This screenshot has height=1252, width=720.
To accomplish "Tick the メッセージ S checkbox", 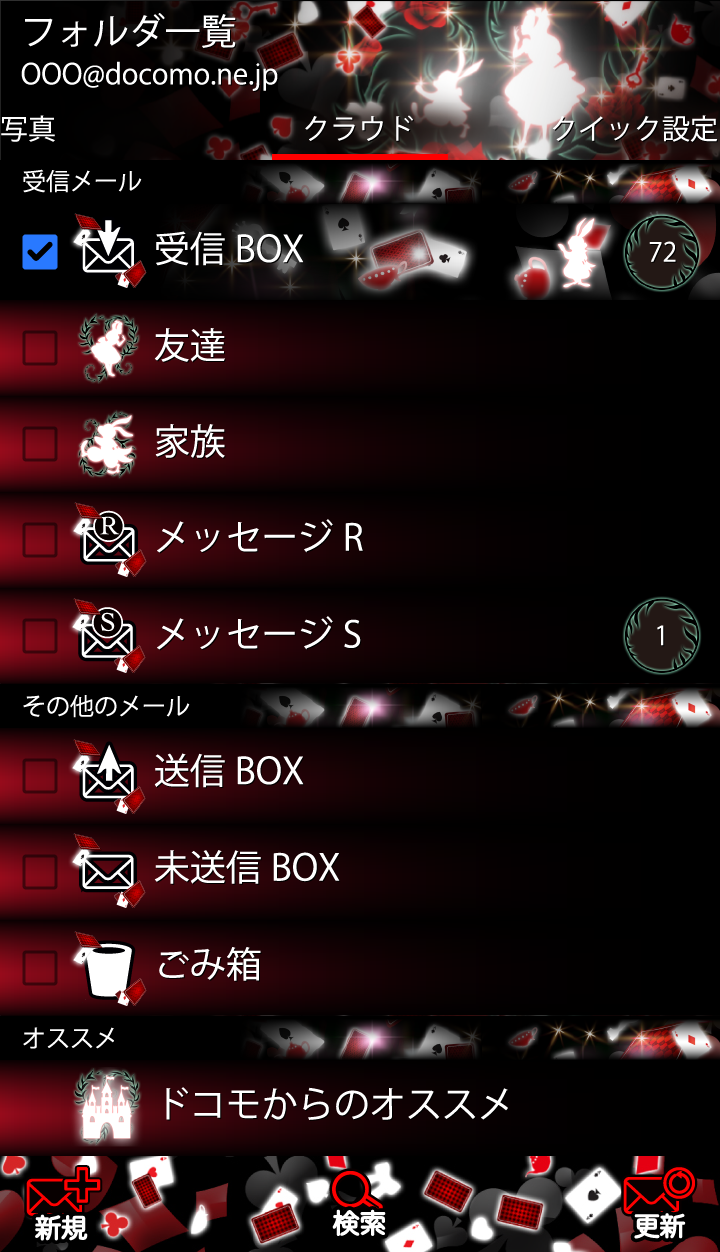I will pos(40,635).
